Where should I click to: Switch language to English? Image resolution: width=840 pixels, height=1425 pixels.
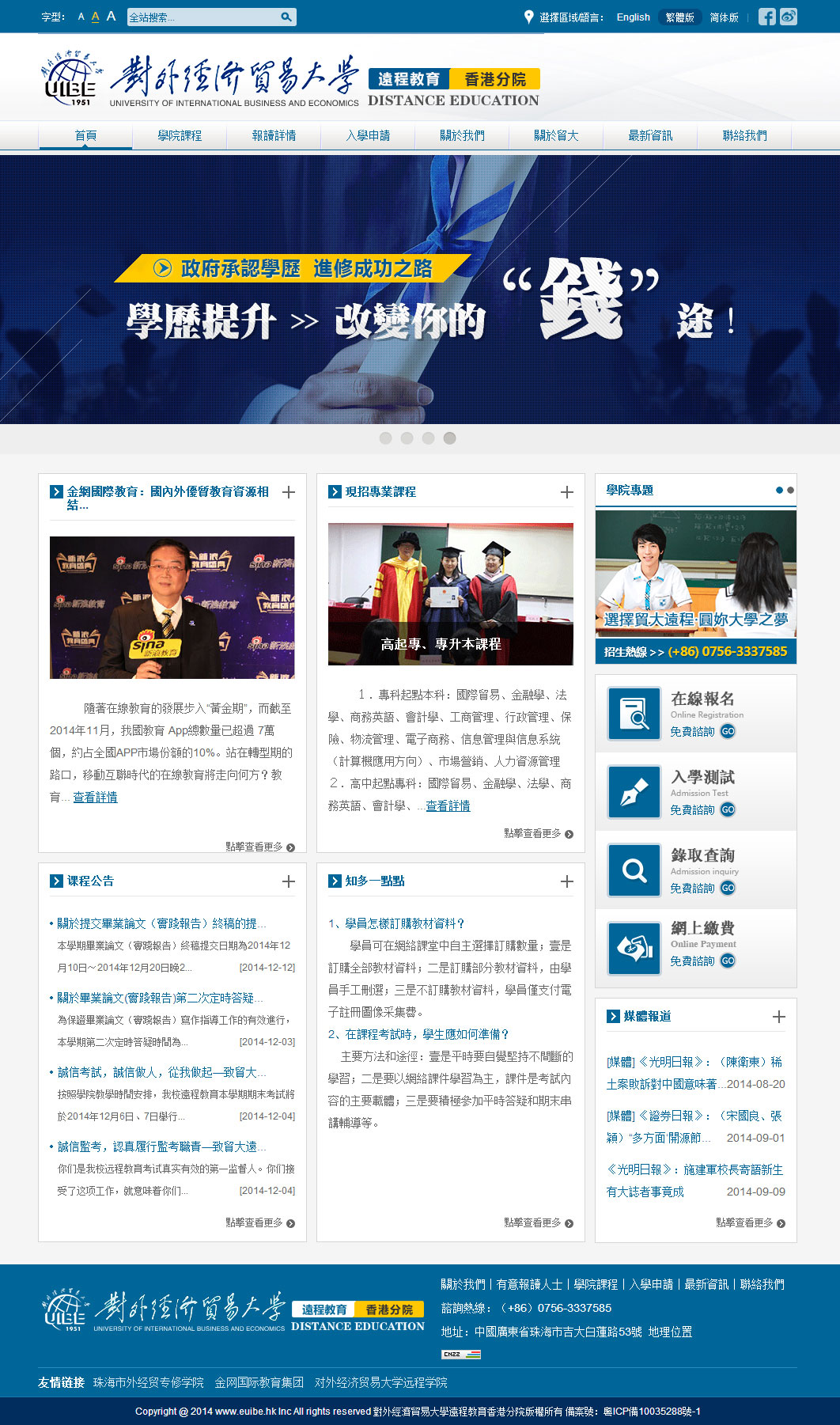tap(633, 17)
